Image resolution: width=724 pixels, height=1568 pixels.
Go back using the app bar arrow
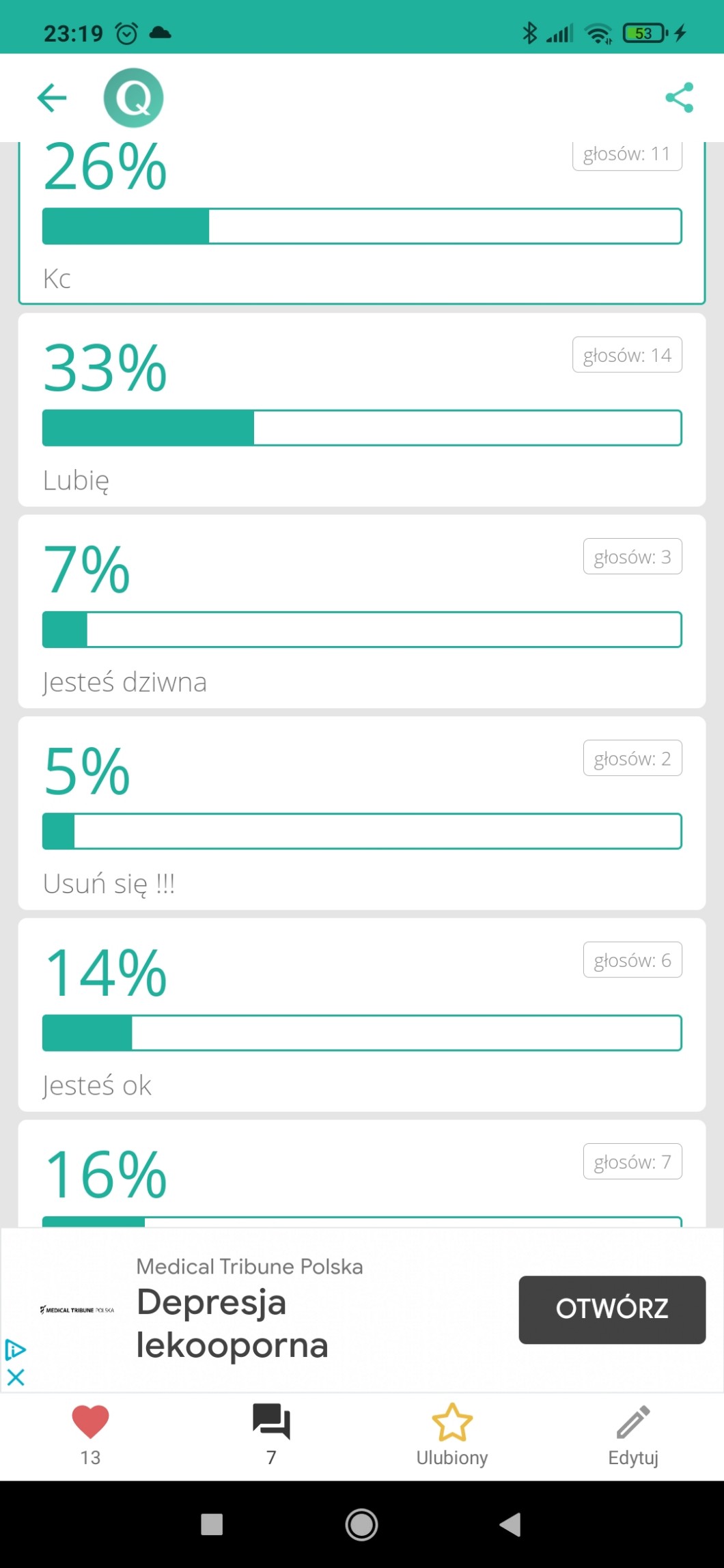tap(52, 98)
